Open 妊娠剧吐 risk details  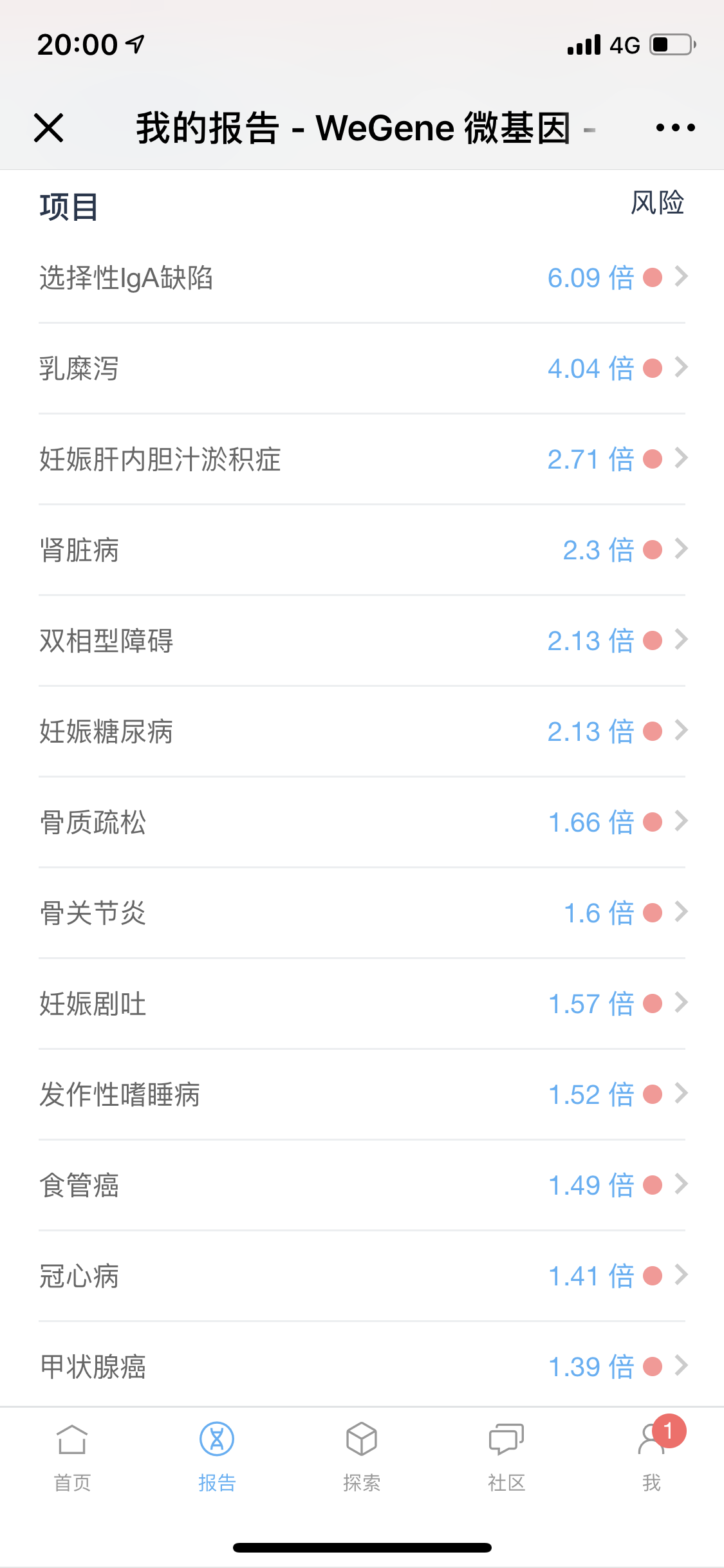(x=362, y=1004)
